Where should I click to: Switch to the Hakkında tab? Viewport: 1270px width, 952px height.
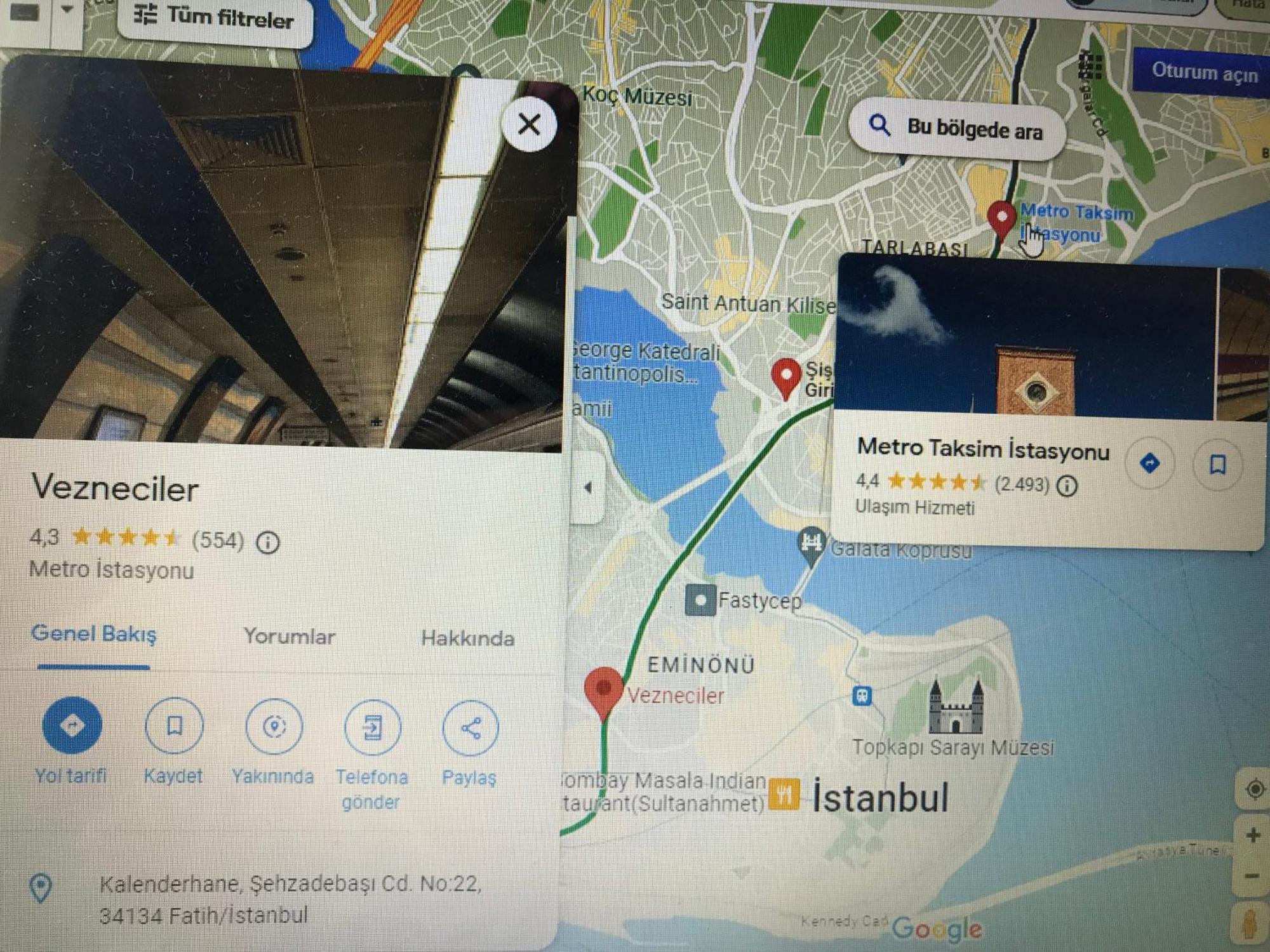tap(467, 638)
